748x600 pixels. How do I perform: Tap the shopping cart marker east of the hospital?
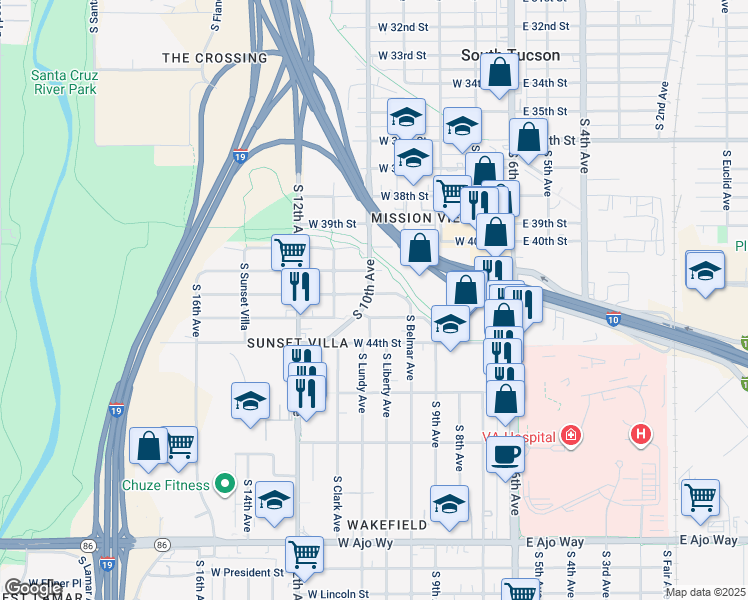pos(700,498)
